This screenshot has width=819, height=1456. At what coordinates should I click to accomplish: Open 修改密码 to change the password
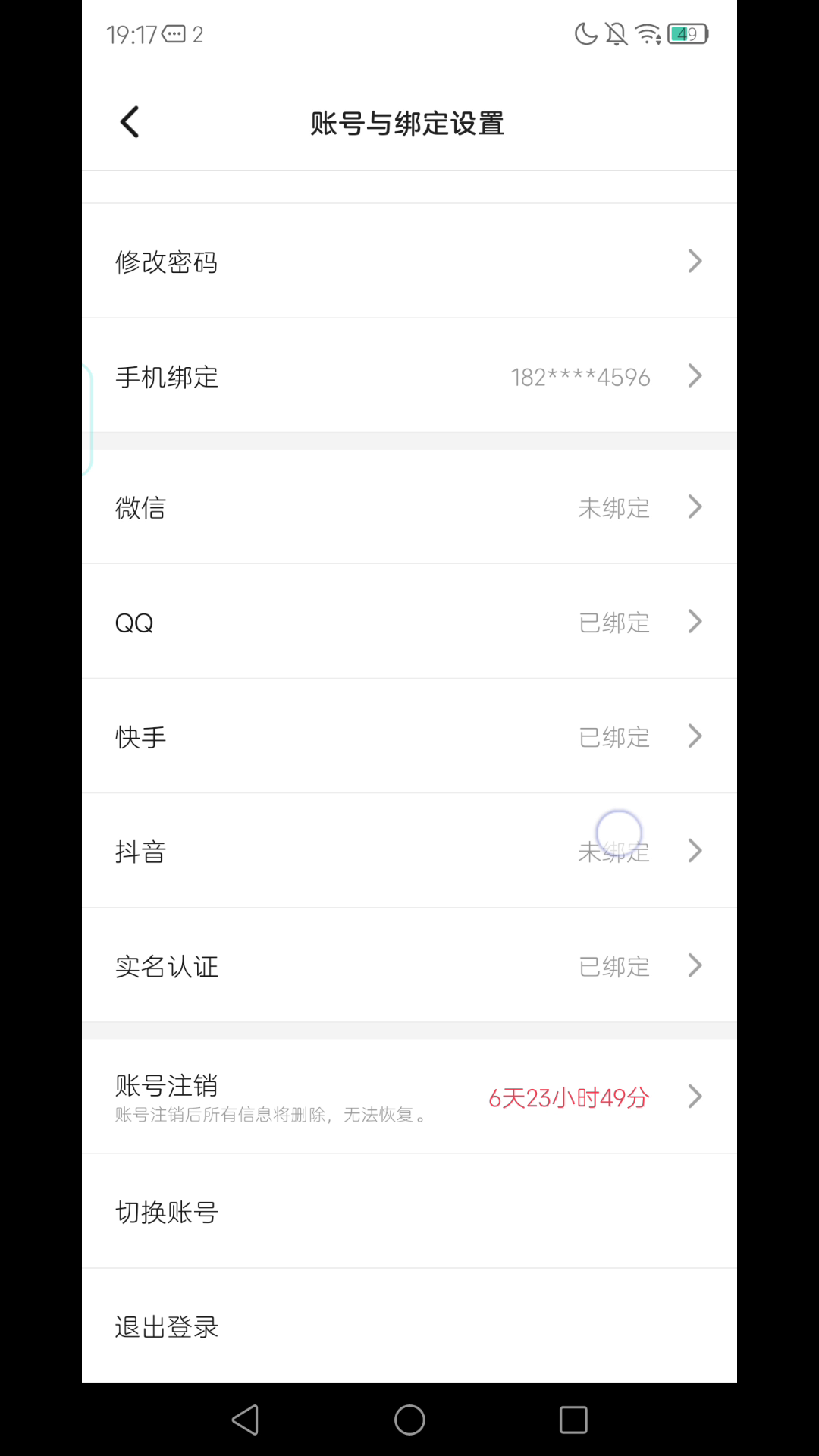pyautogui.click(x=409, y=262)
